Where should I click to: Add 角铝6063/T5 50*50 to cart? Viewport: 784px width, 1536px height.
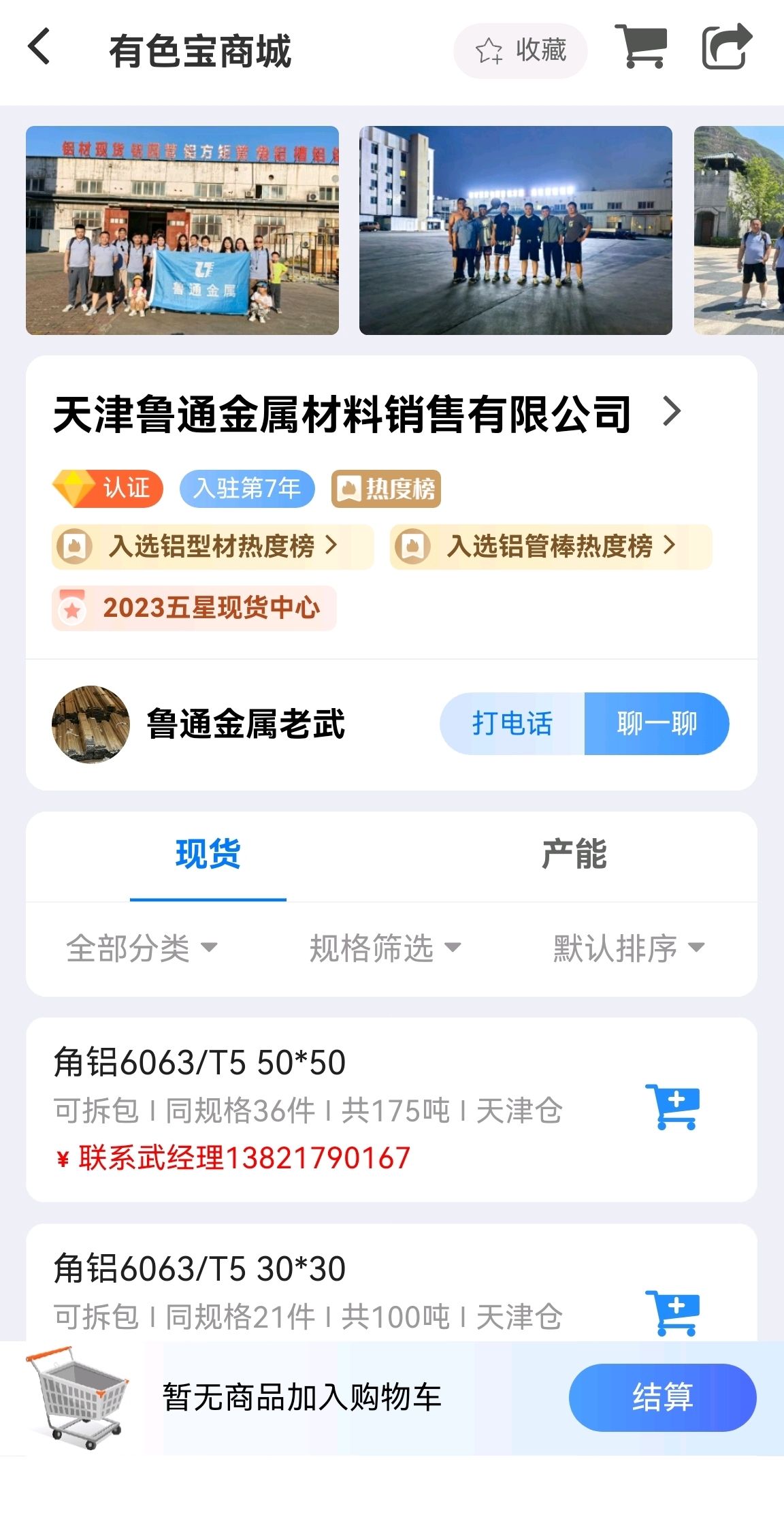pos(672,1107)
